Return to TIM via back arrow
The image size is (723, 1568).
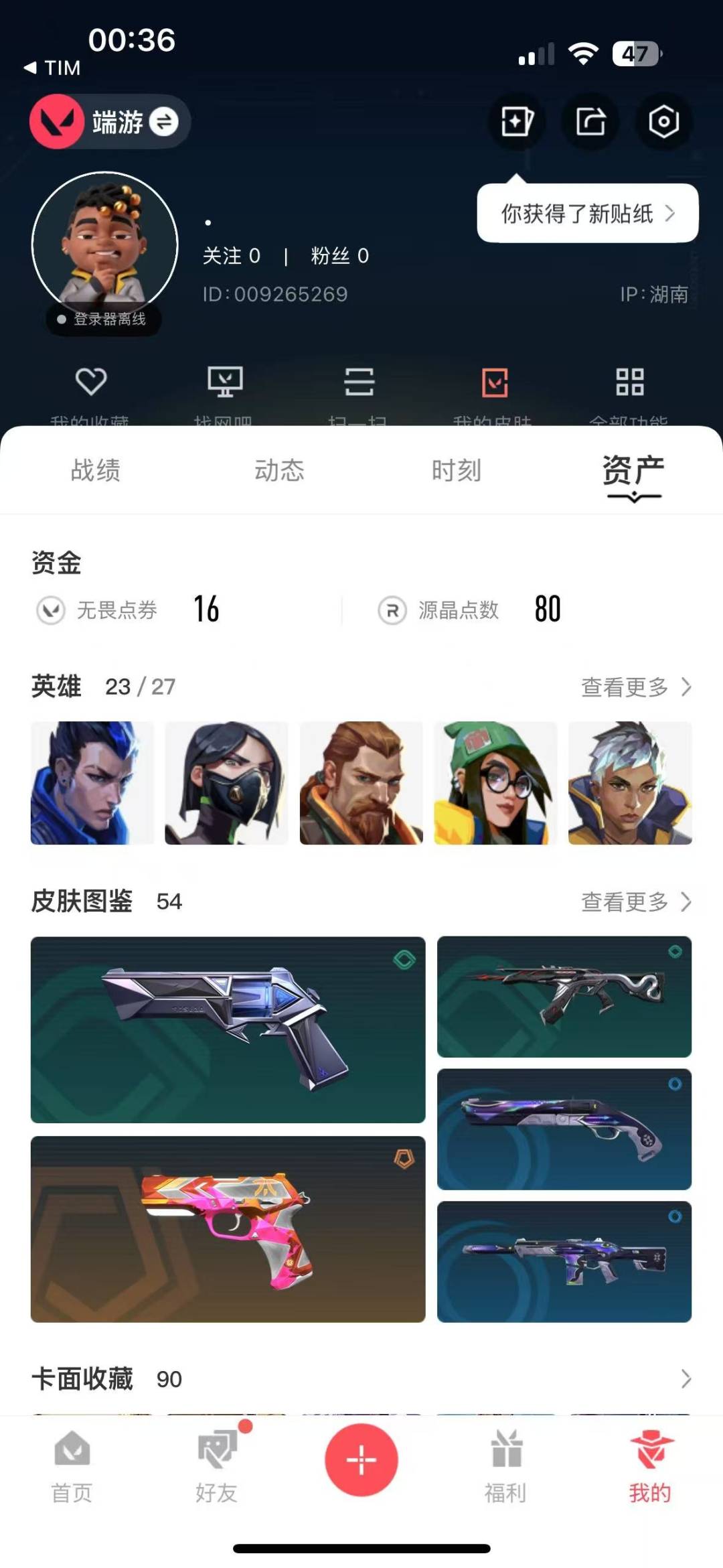pyautogui.click(x=52, y=68)
